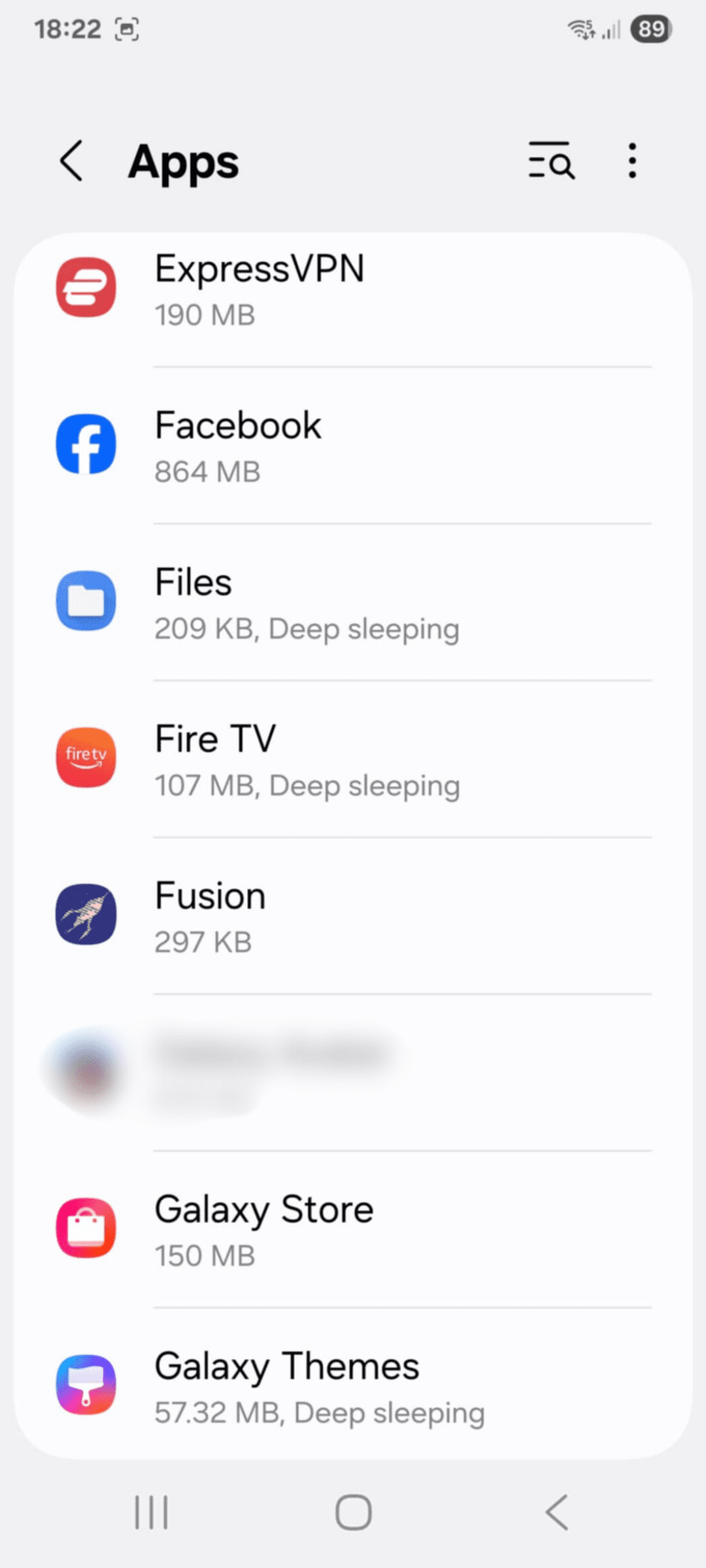706x1568 pixels.
Task: Tap the Fire TV list entry
Action: (x=353, y=759)
